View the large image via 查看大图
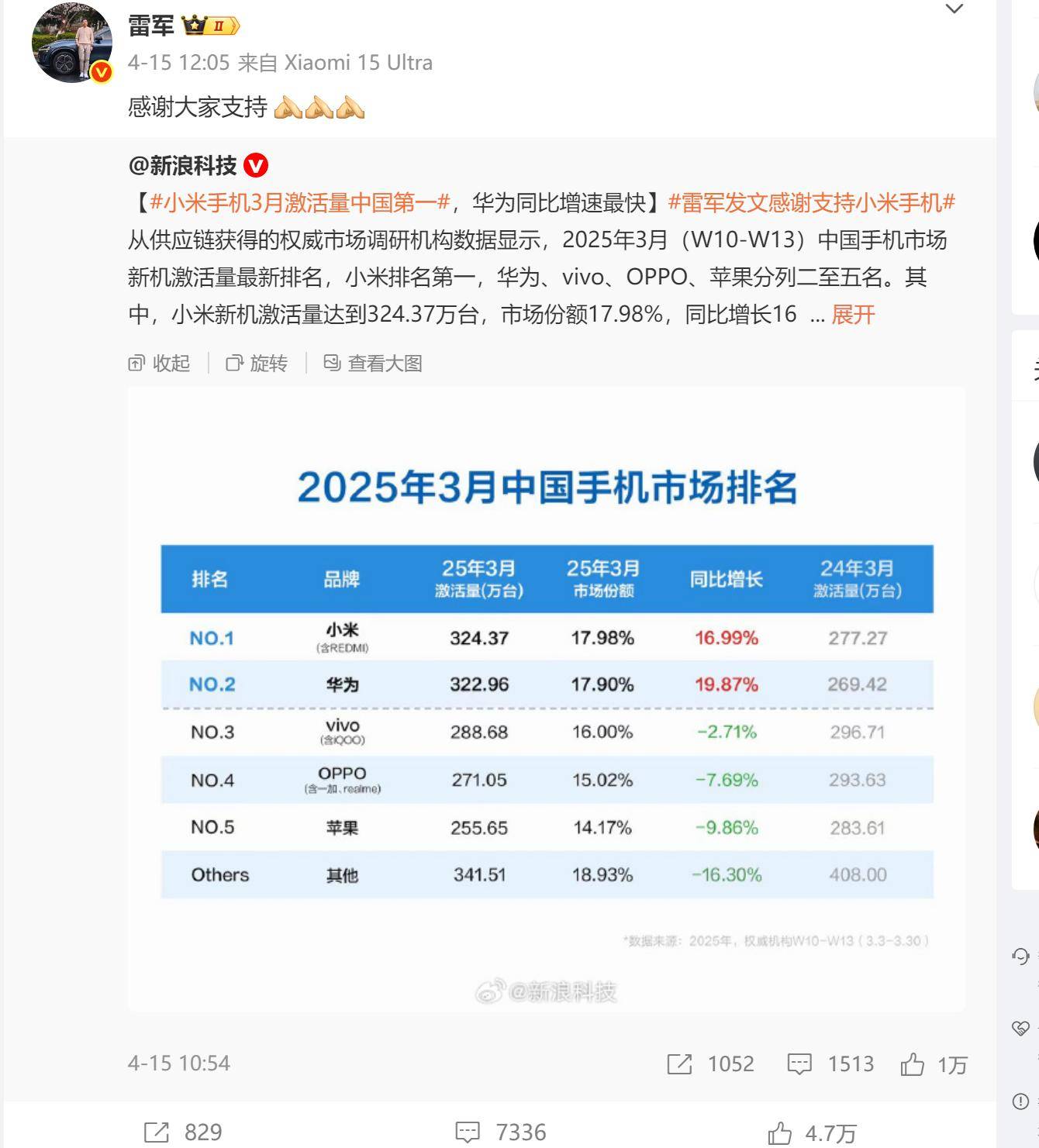 (374, 364)
